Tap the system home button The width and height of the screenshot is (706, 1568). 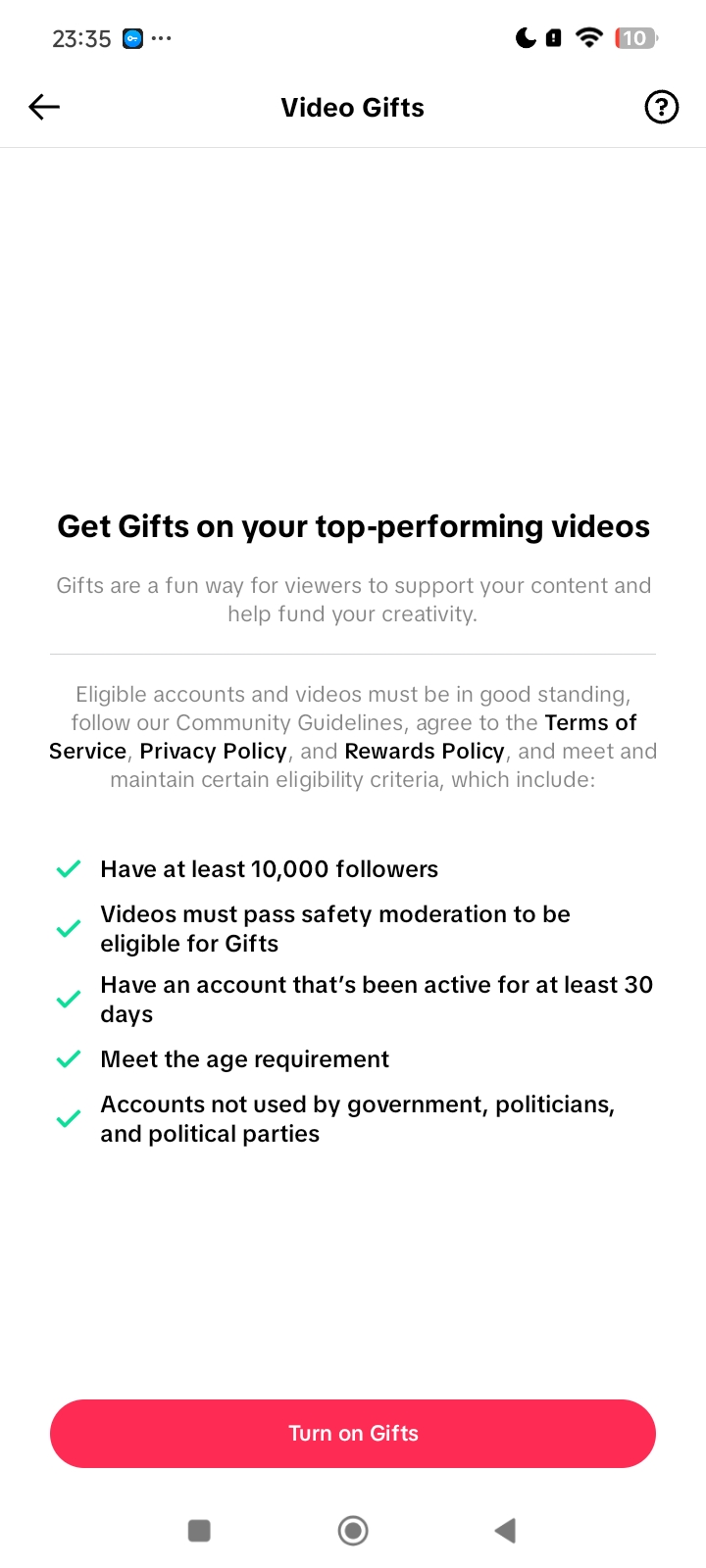(353, 1530)
